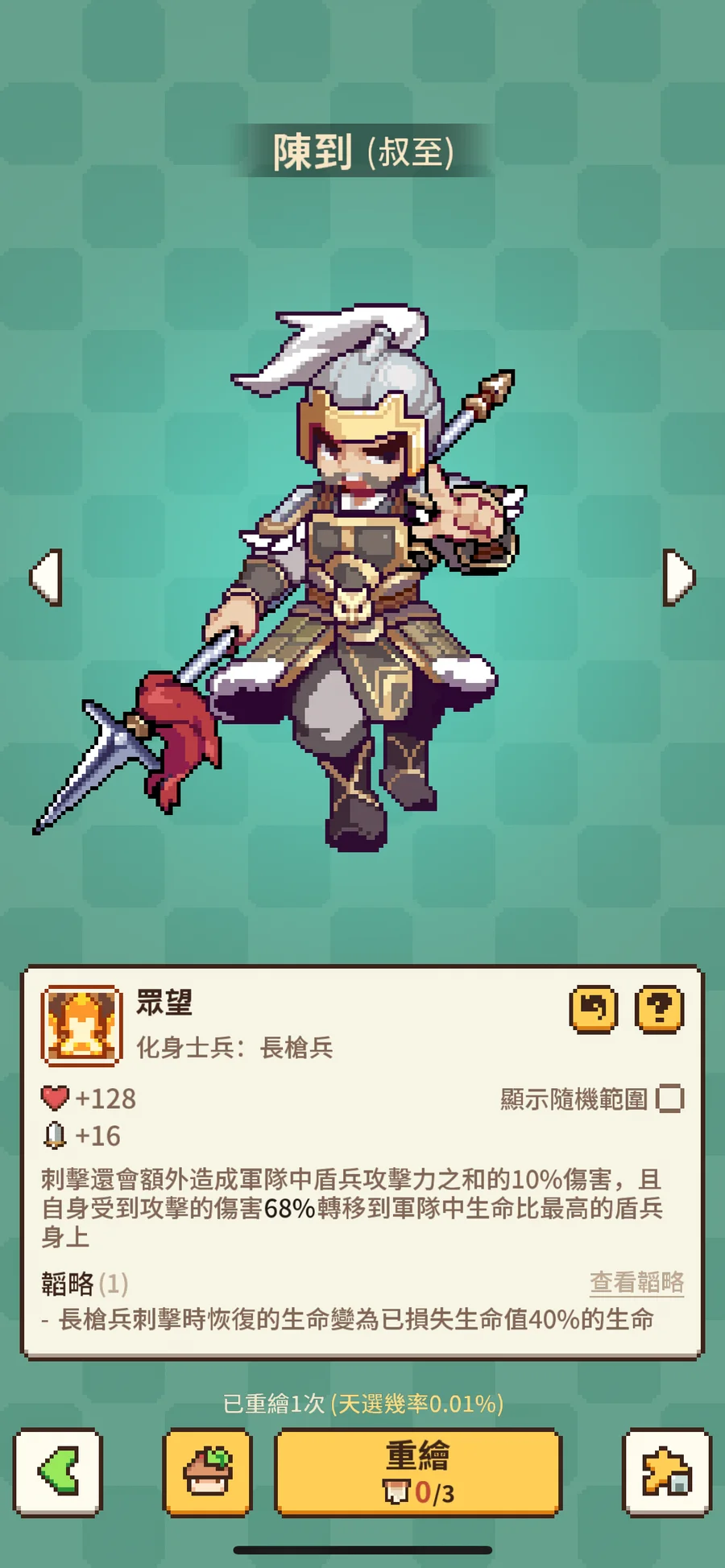Tap the star icon button
This screenshot has height=1568, width=725.
(x=667, y=1472)
